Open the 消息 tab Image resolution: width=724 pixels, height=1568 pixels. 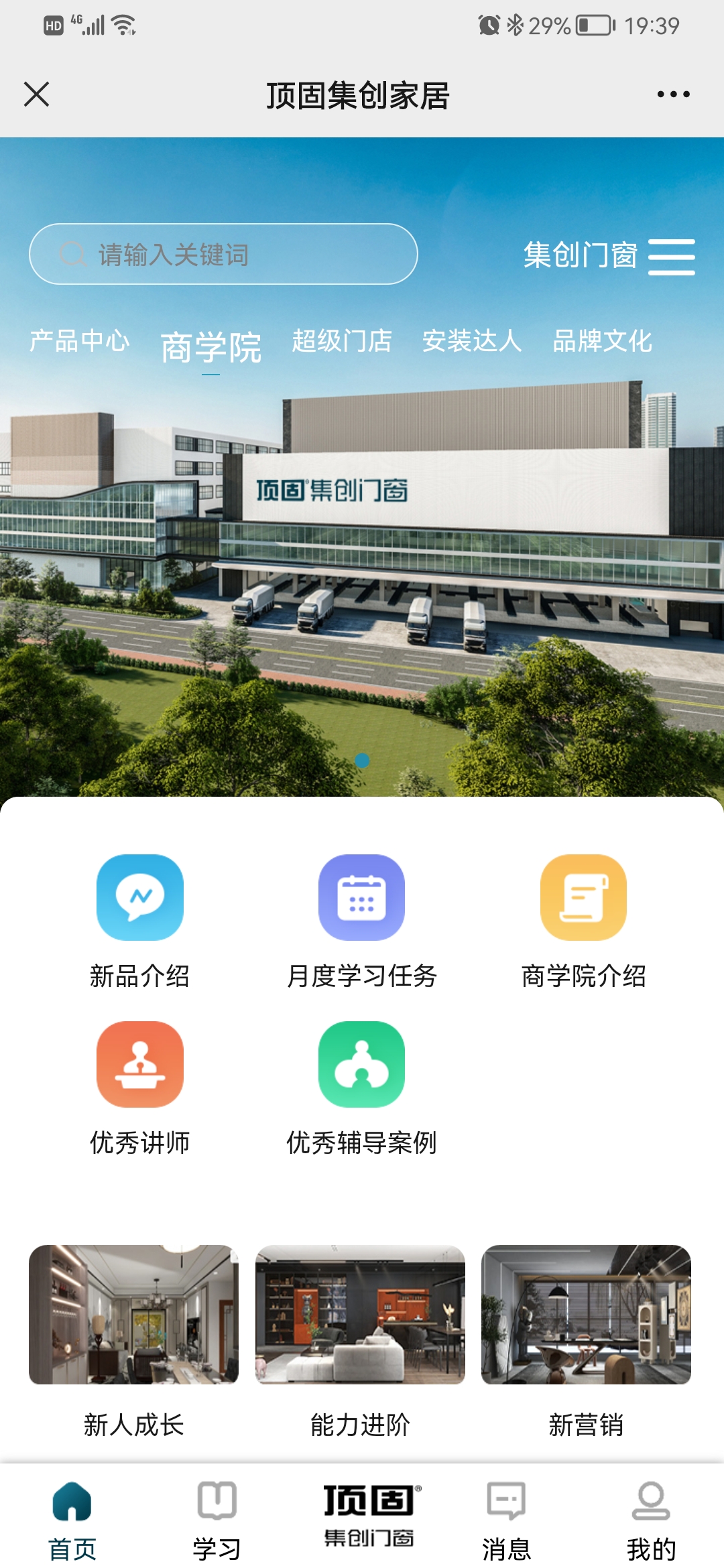[506, 1519]
